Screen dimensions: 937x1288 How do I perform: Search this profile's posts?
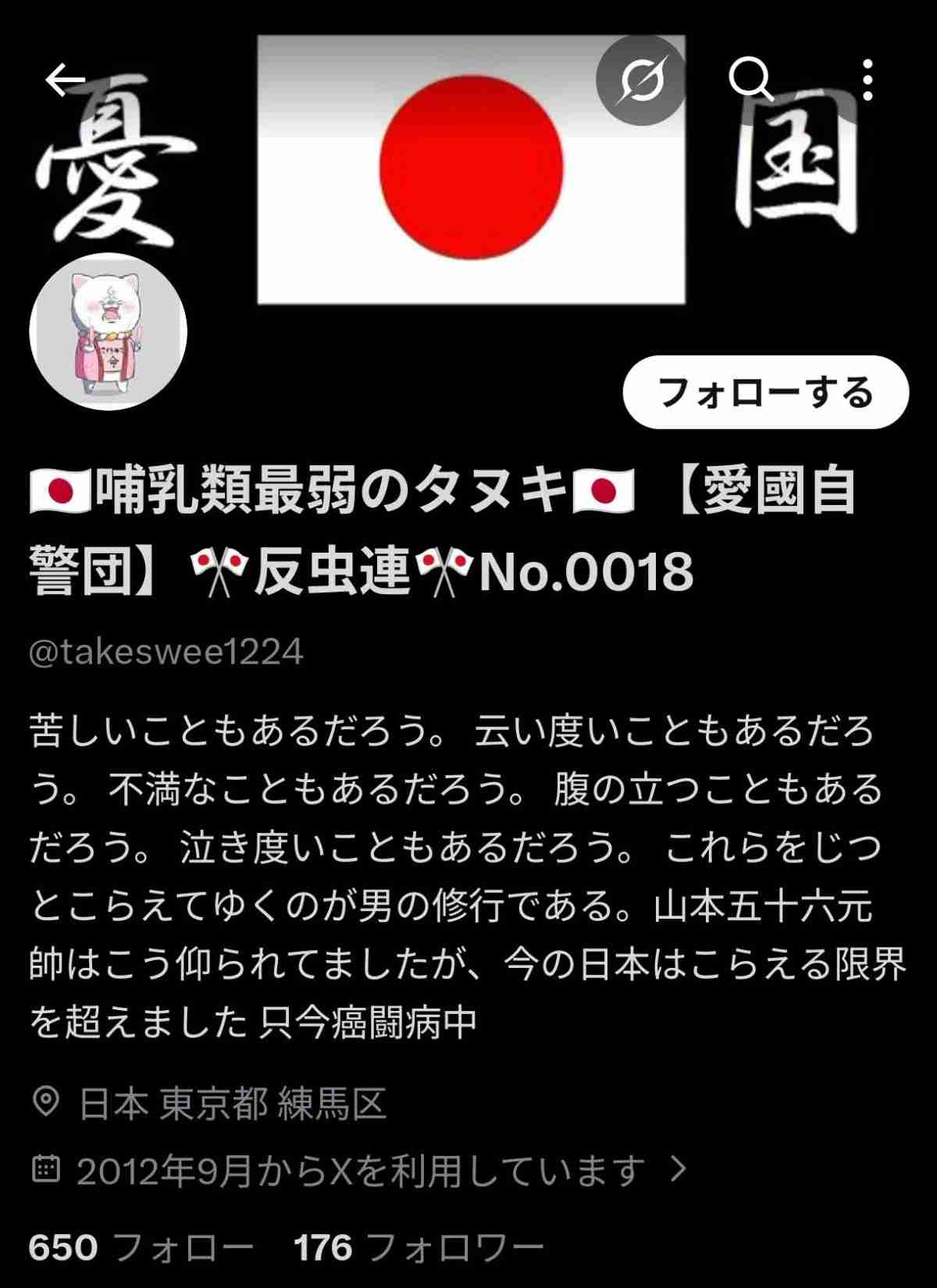[750, 80]
